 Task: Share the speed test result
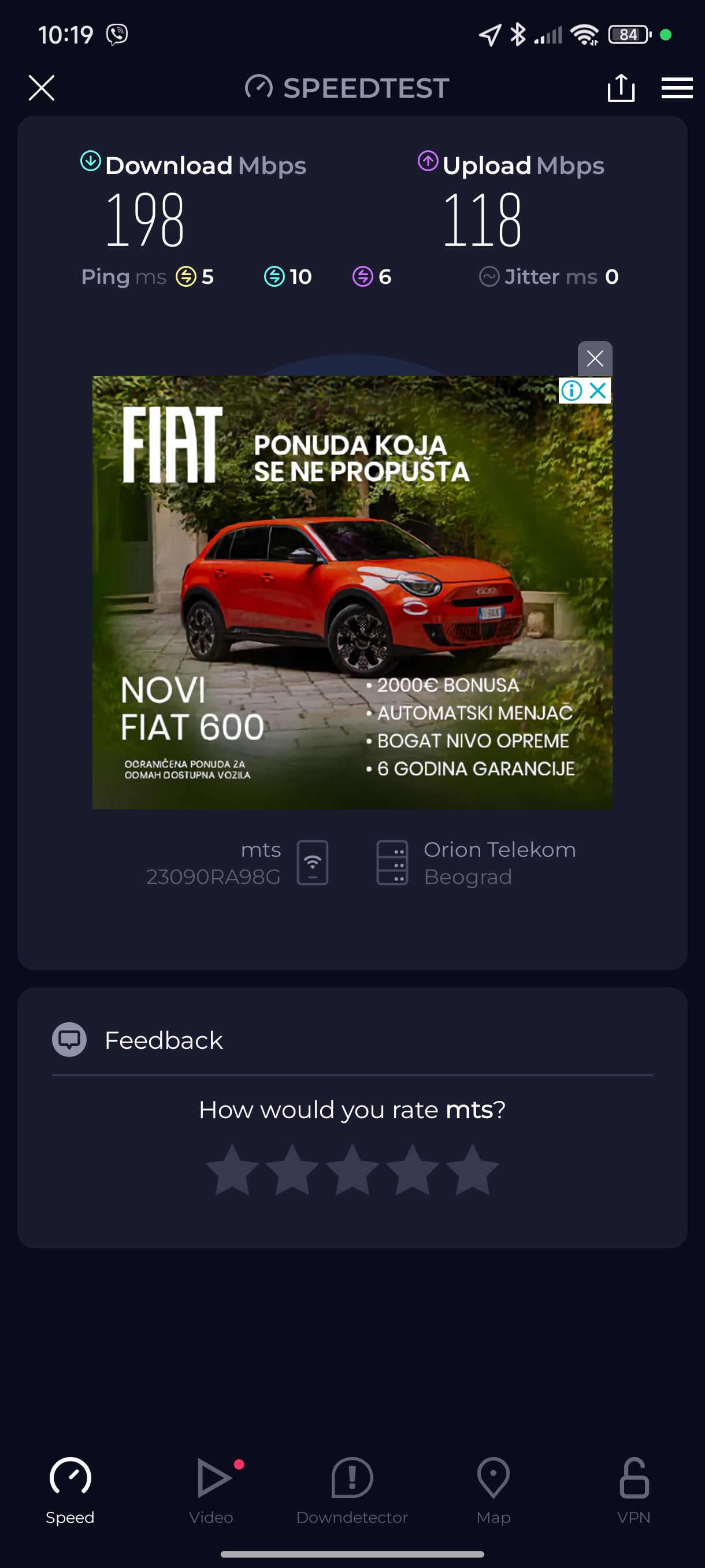[x=621, y=88]
